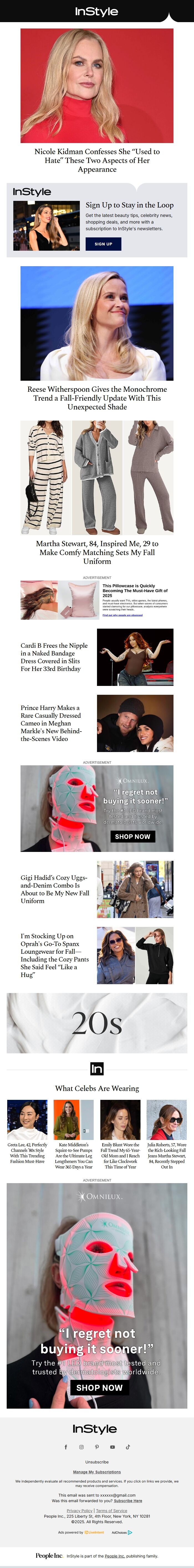Tap the Manage My Subscriptions link
Viewport: 194px width, 1568px height.
point(97,1472)
